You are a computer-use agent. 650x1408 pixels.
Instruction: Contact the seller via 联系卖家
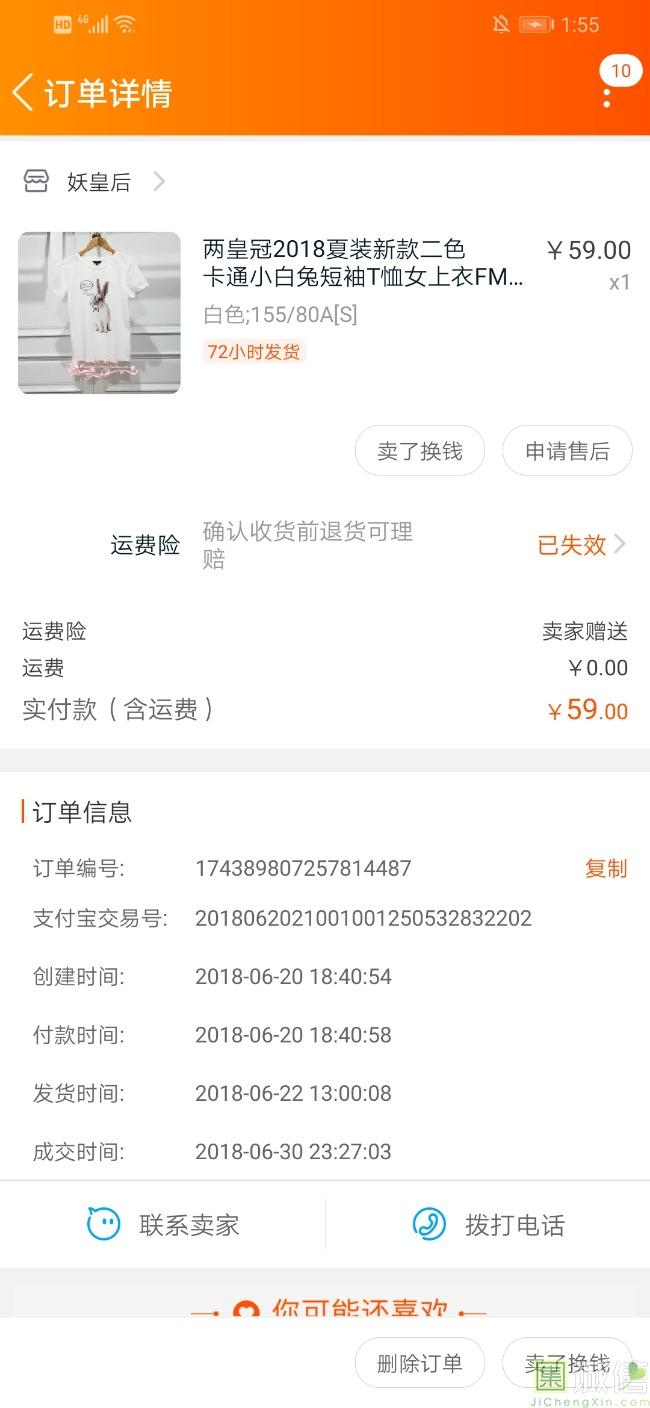pos(163,1224)
